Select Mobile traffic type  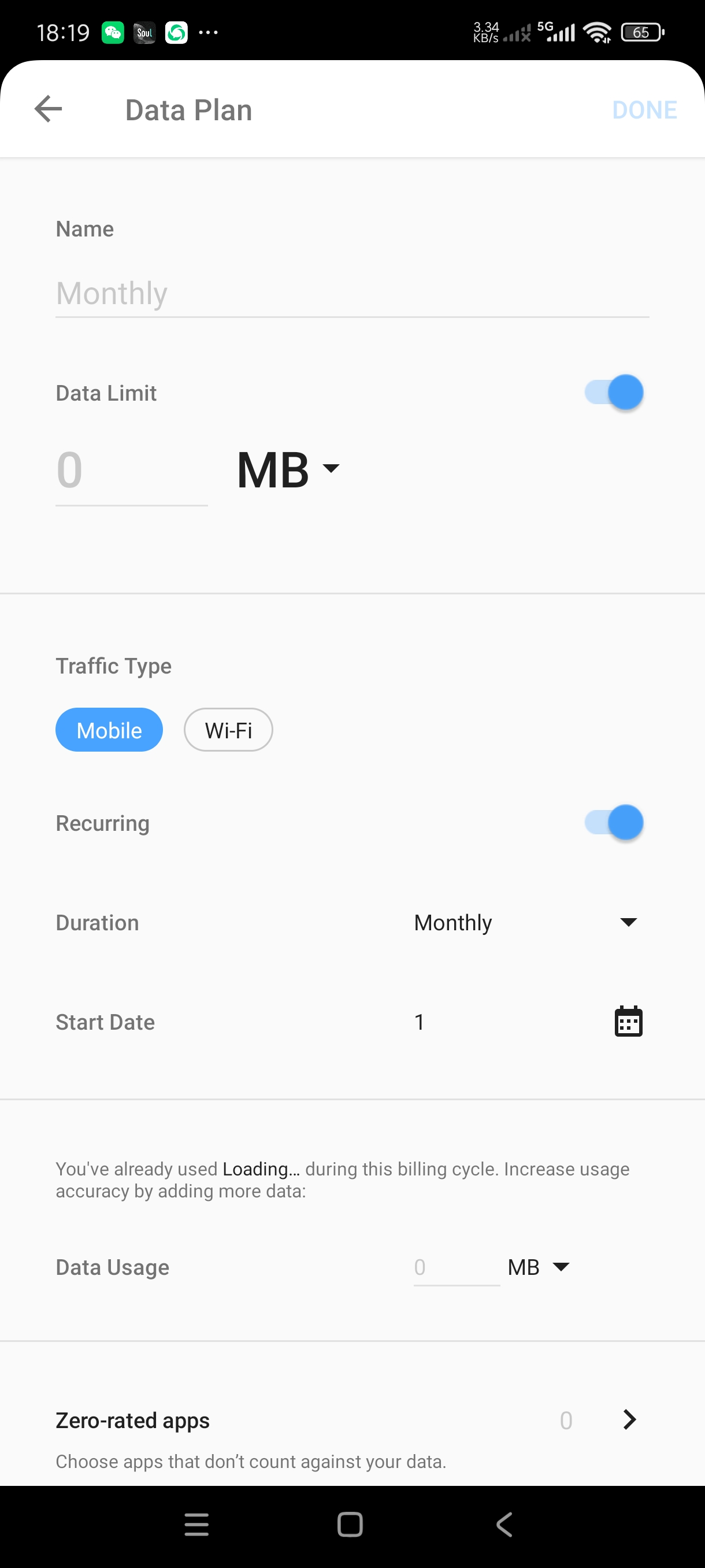pos(109,730)
